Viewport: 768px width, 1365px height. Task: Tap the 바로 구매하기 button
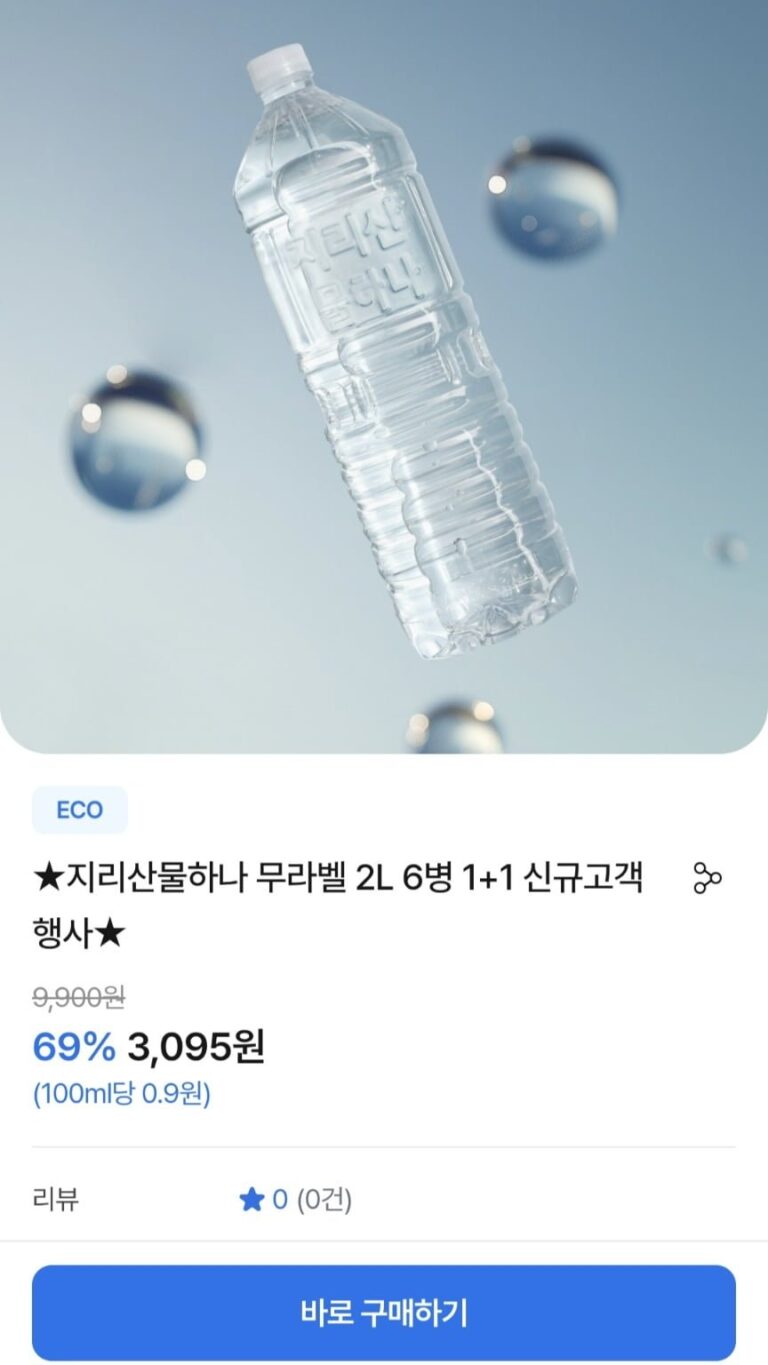[384, 1312]
